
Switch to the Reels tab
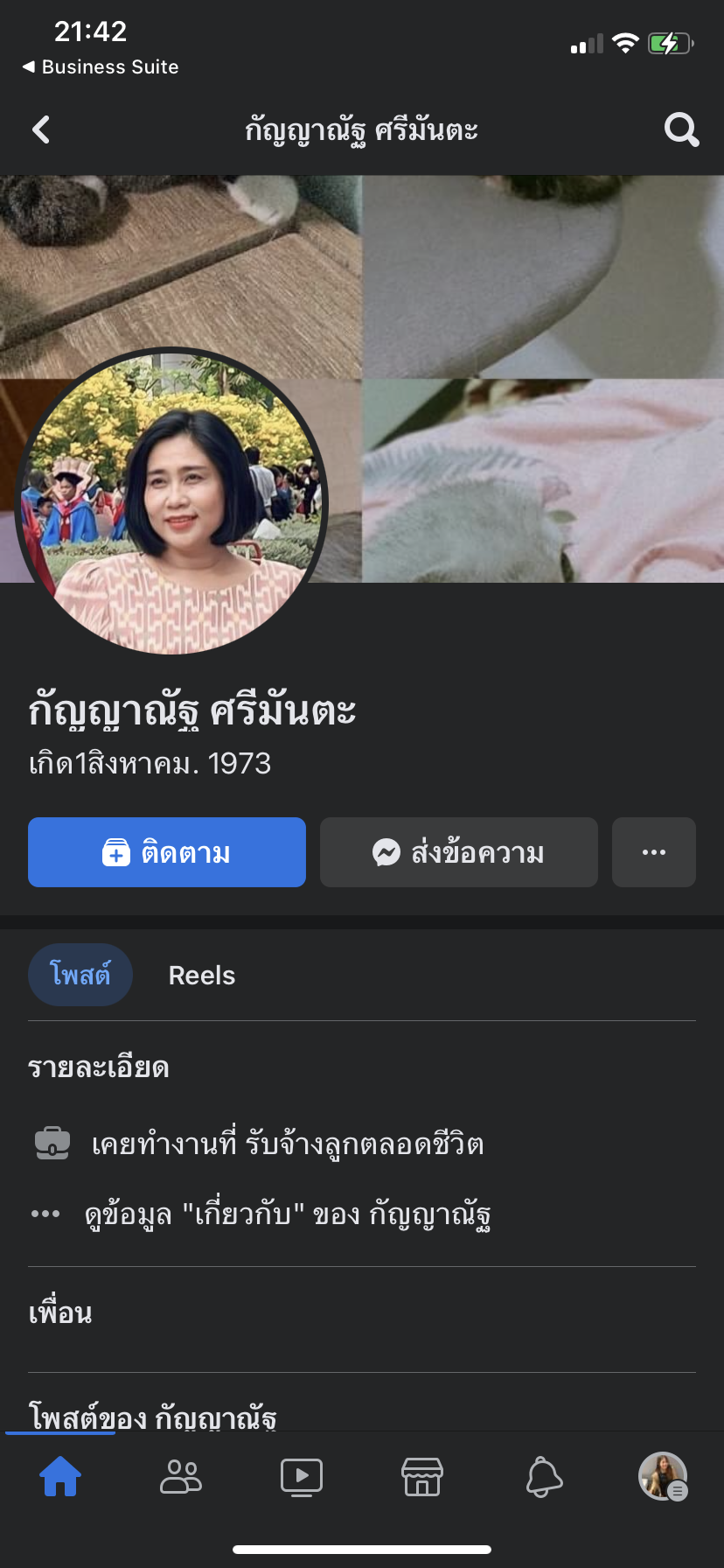click(202, 976)
